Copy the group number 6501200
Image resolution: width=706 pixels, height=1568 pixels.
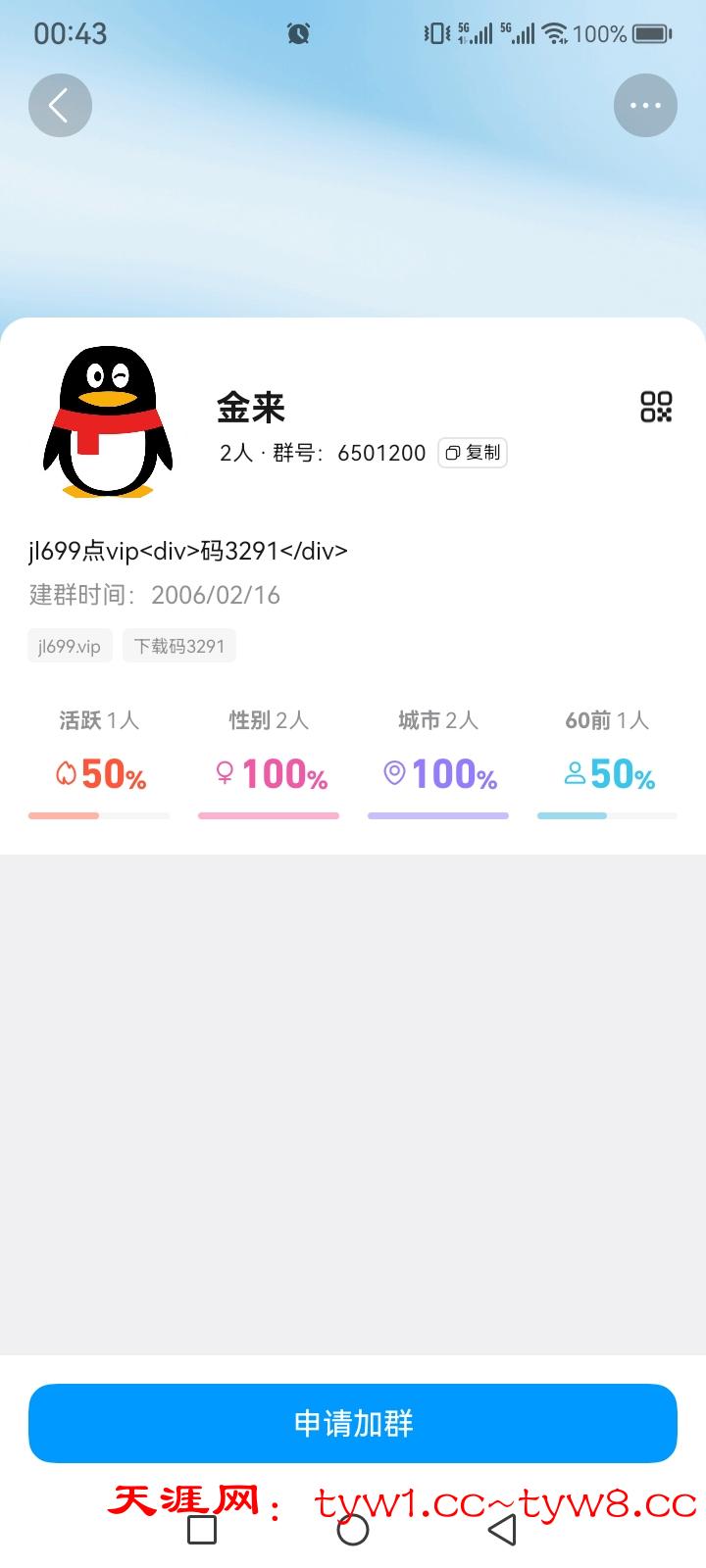click(473, 453)
